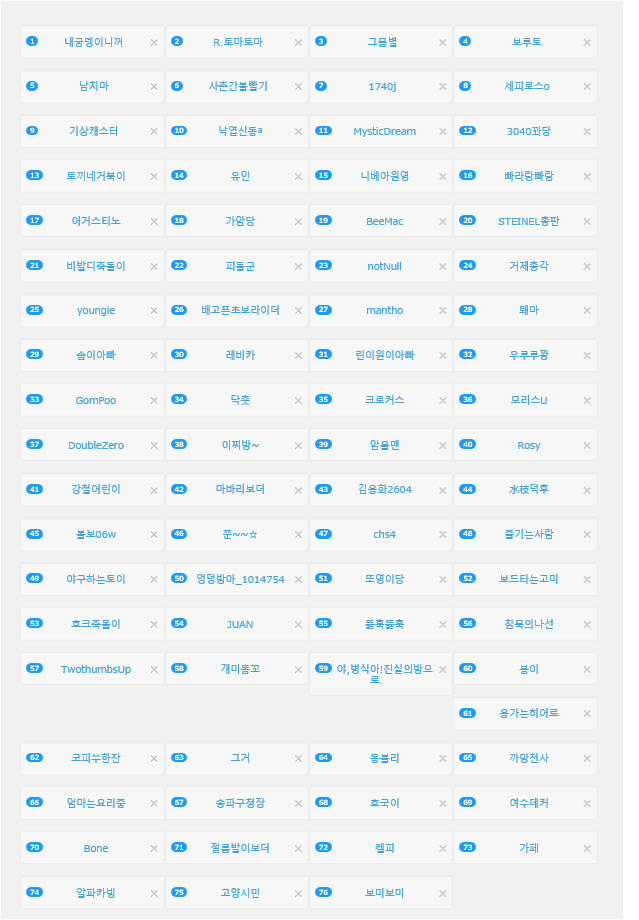Delete JUAN from the list
The height and width of the screenshot is (920, 639).
pos(298,624)
